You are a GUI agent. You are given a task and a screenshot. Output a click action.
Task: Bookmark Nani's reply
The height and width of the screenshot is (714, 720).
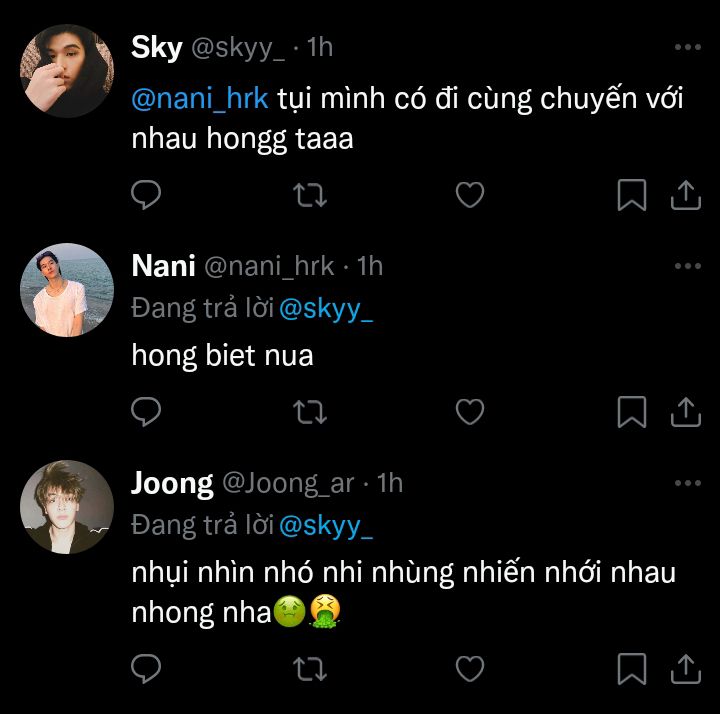coord(632,411)
